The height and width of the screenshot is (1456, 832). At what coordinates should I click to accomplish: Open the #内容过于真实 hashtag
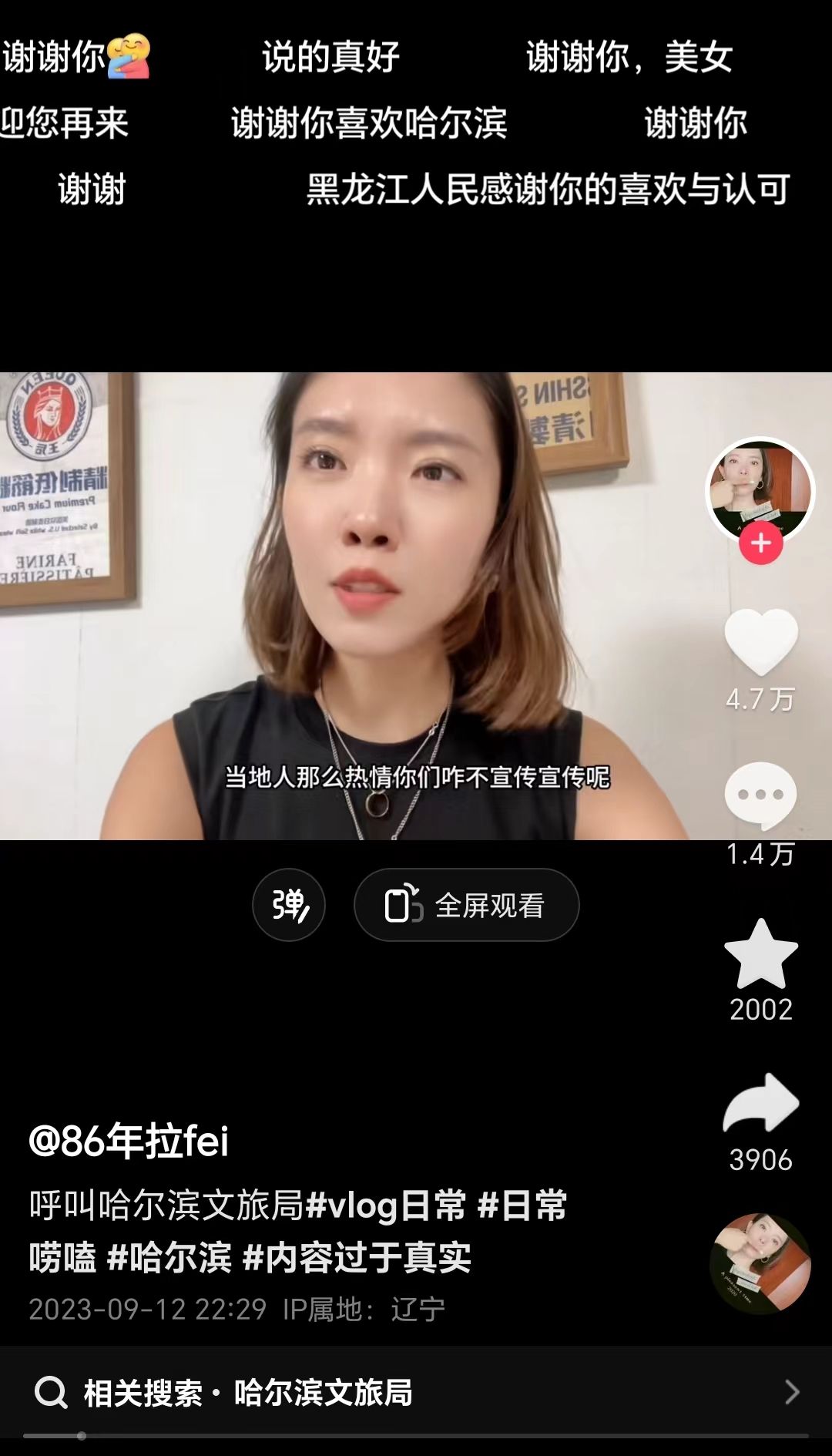(357, 1258)
